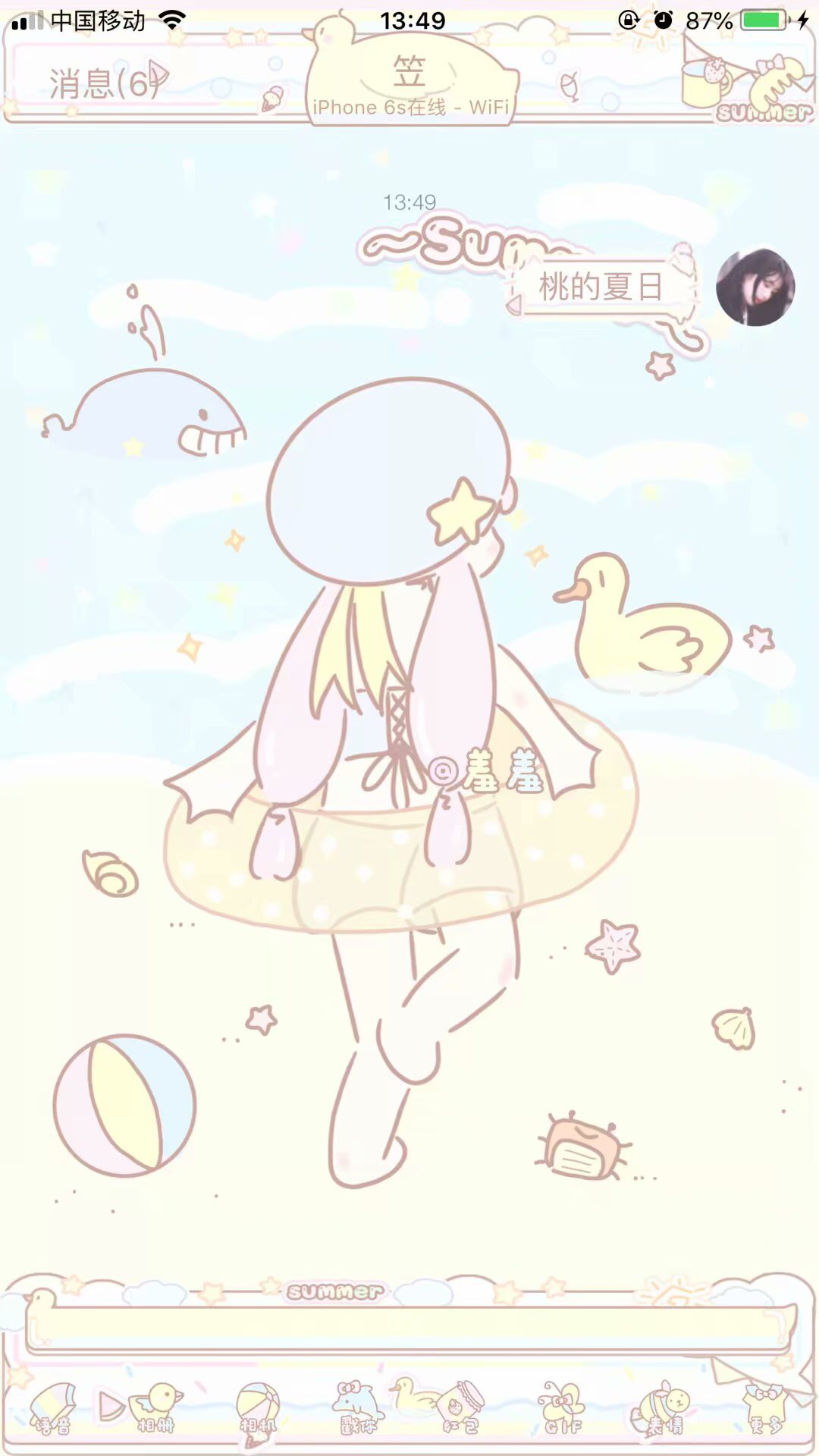Image resolution: width=819 pixels, height=1456 pixels.
Task: Open the GIF picker
Action: pyautogui.click(x=562, y=1409)
